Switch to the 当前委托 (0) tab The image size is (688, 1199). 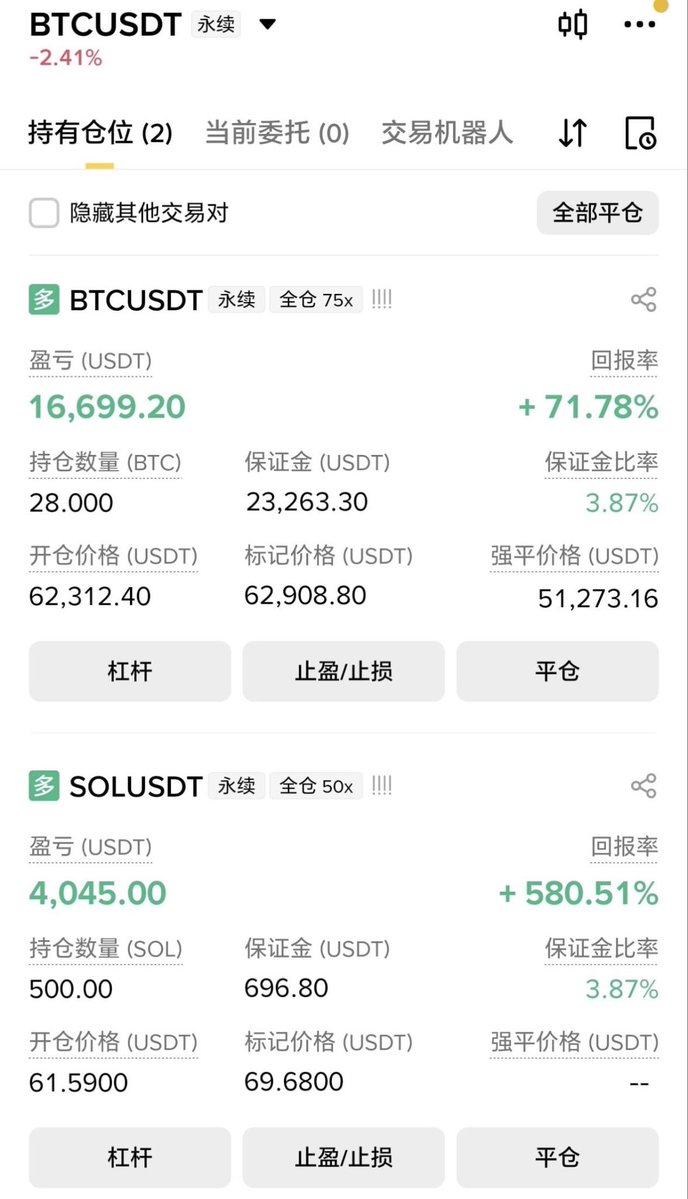(277, 133)
